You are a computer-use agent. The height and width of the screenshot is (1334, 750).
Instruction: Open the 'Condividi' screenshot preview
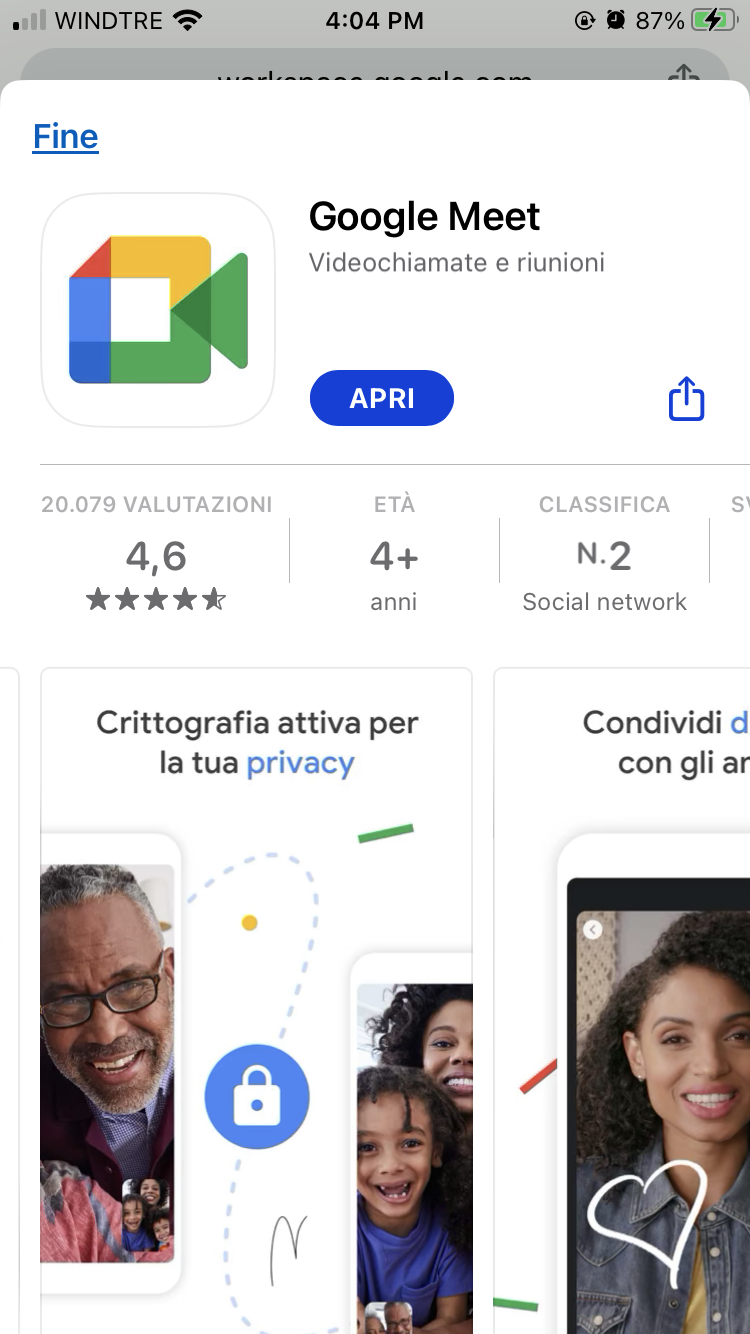pos(622,1000)
